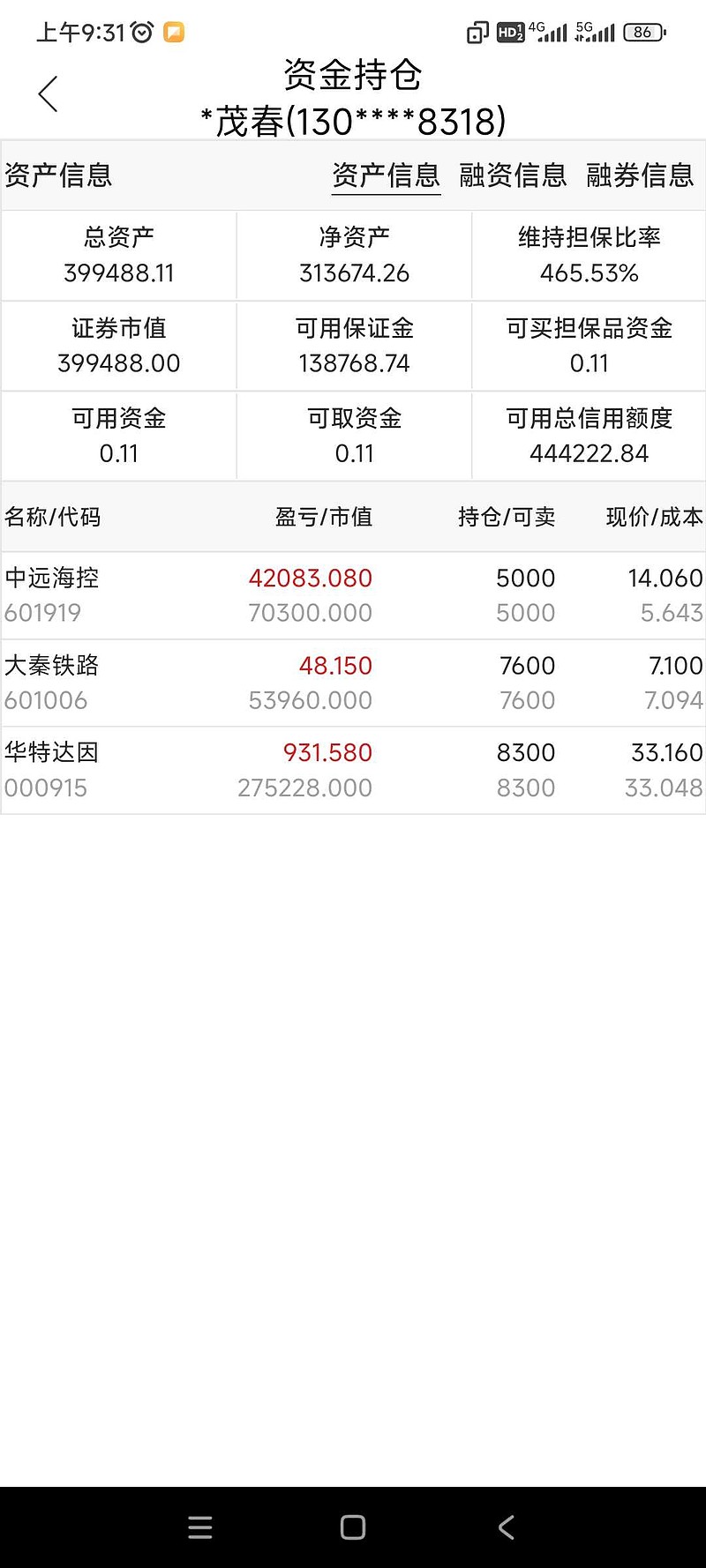The height and width of the screenshot is (1568, 706).
Task: Tap the 可用总信用额度 amount
Action: pos(588,454)
